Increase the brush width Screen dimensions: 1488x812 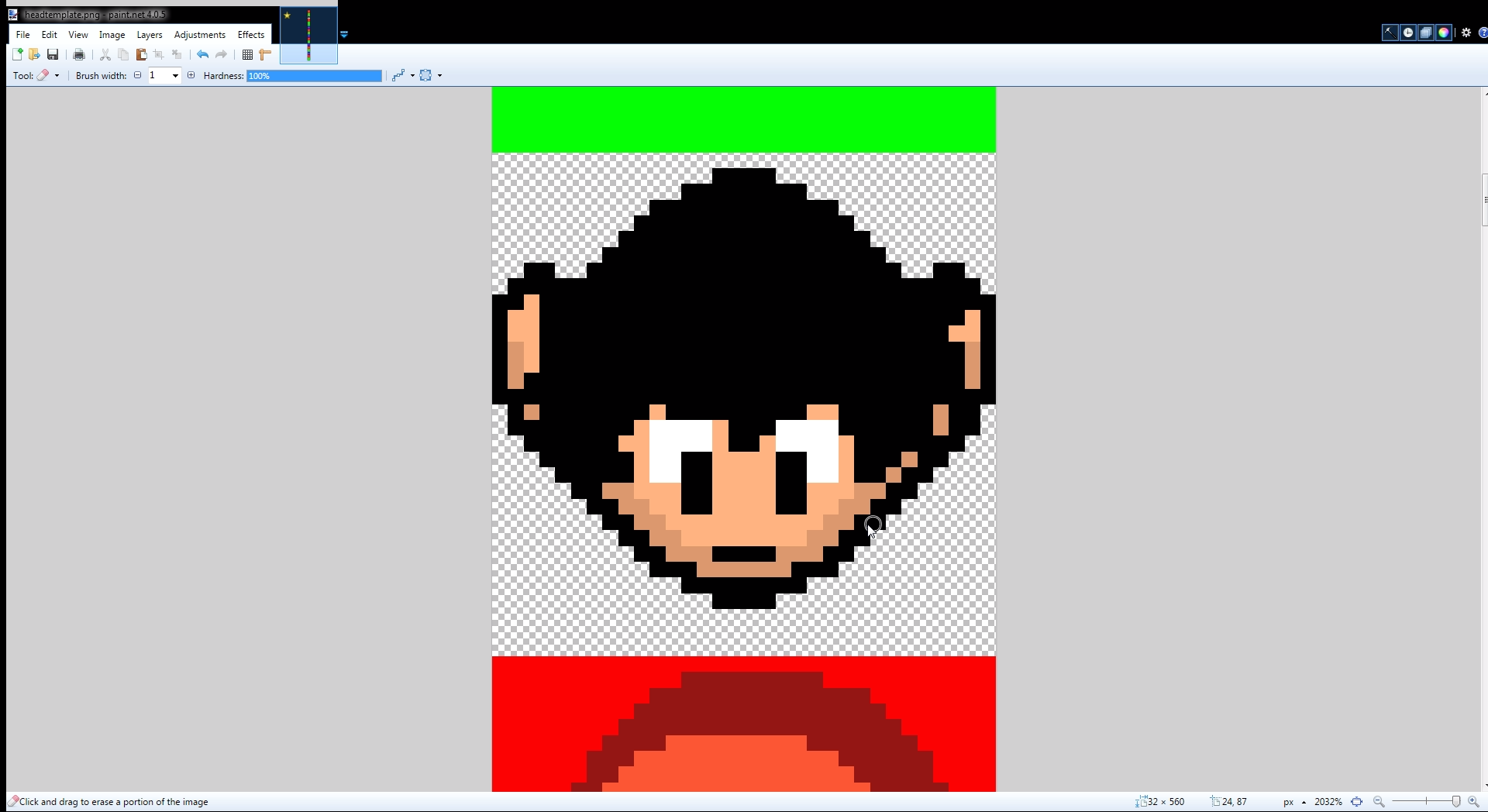191,76
